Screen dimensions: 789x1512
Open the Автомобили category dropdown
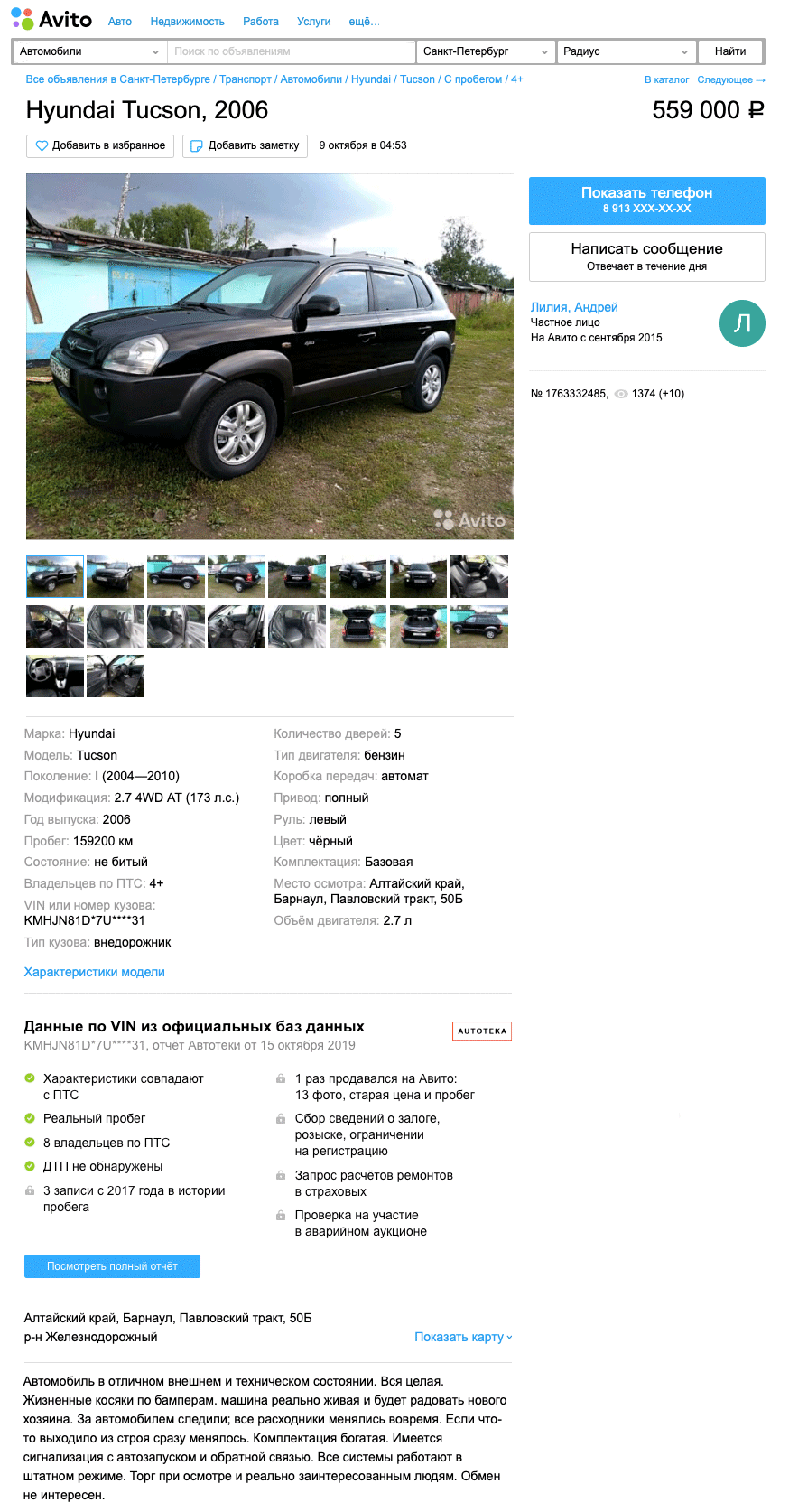[90, 51]
